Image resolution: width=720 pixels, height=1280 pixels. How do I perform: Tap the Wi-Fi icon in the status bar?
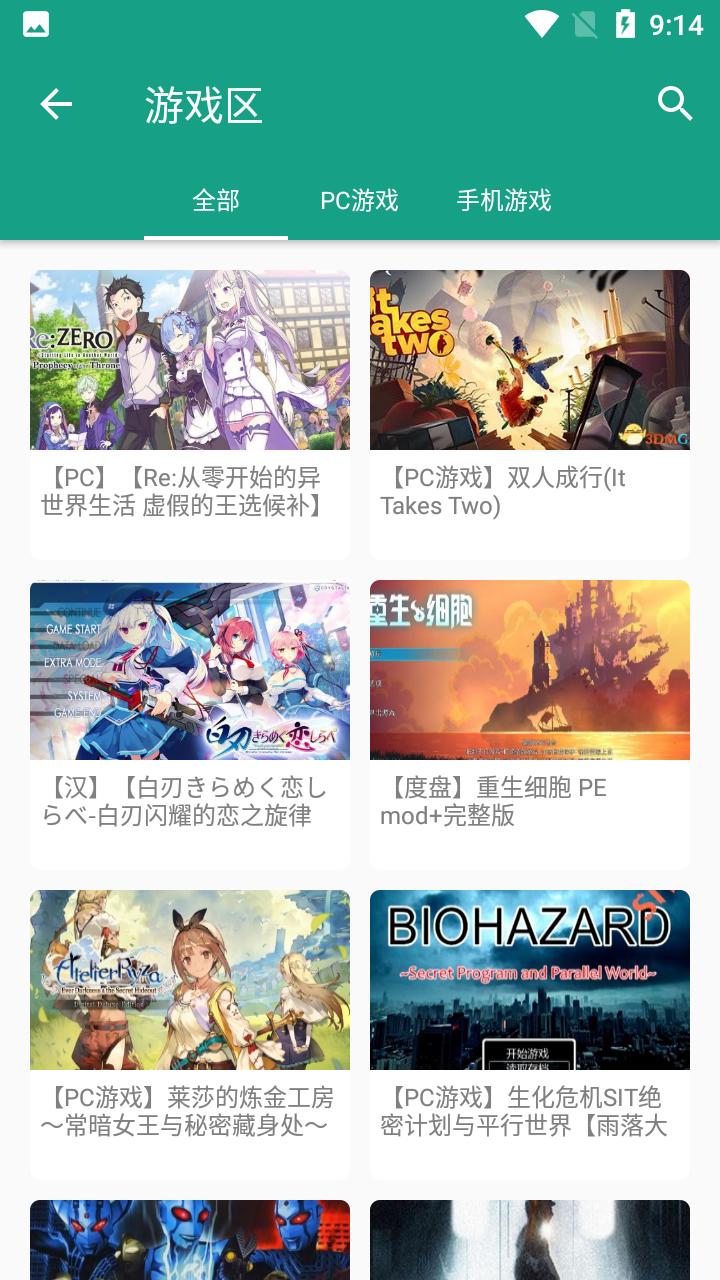543,24
